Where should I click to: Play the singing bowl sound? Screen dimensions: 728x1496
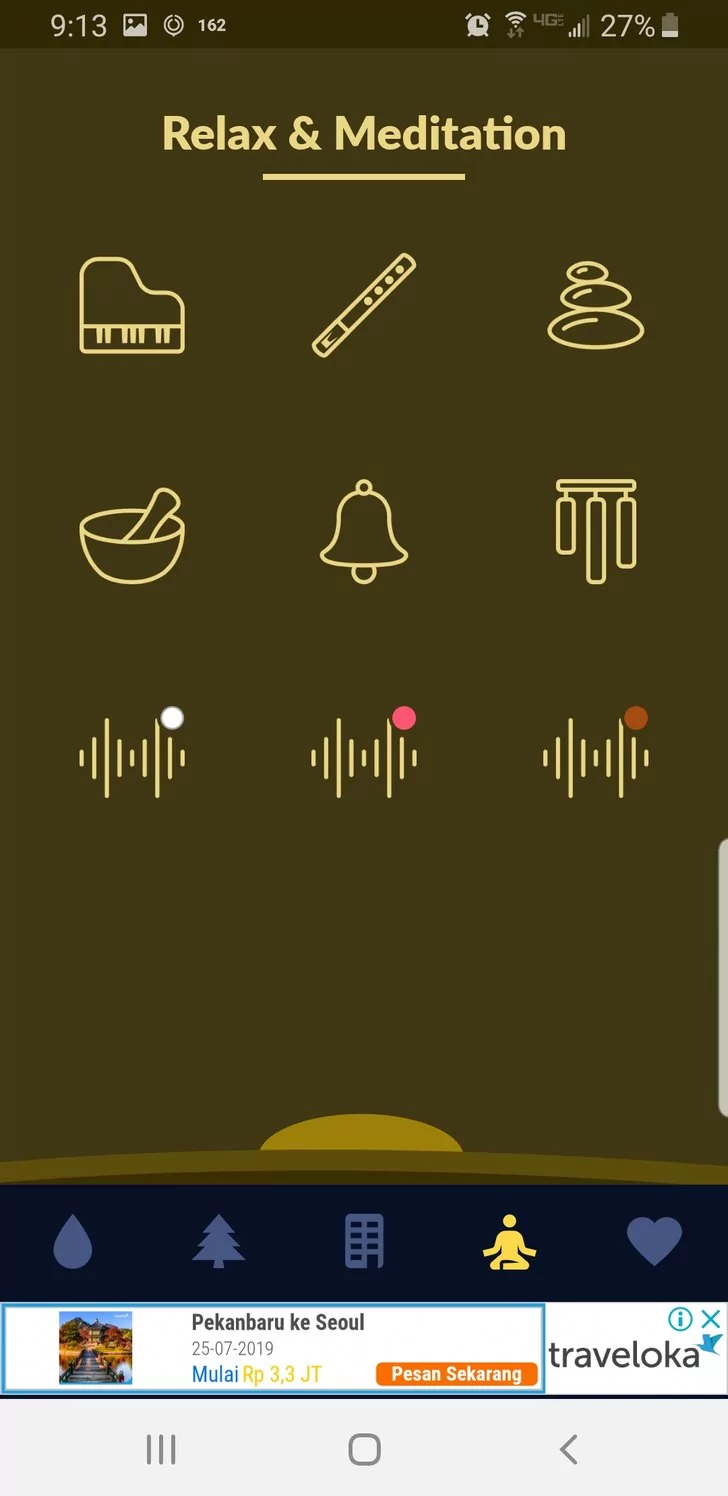point(132,535)
